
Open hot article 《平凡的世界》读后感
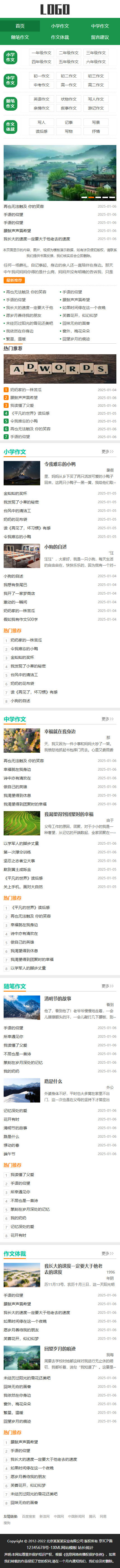(30, 413)
